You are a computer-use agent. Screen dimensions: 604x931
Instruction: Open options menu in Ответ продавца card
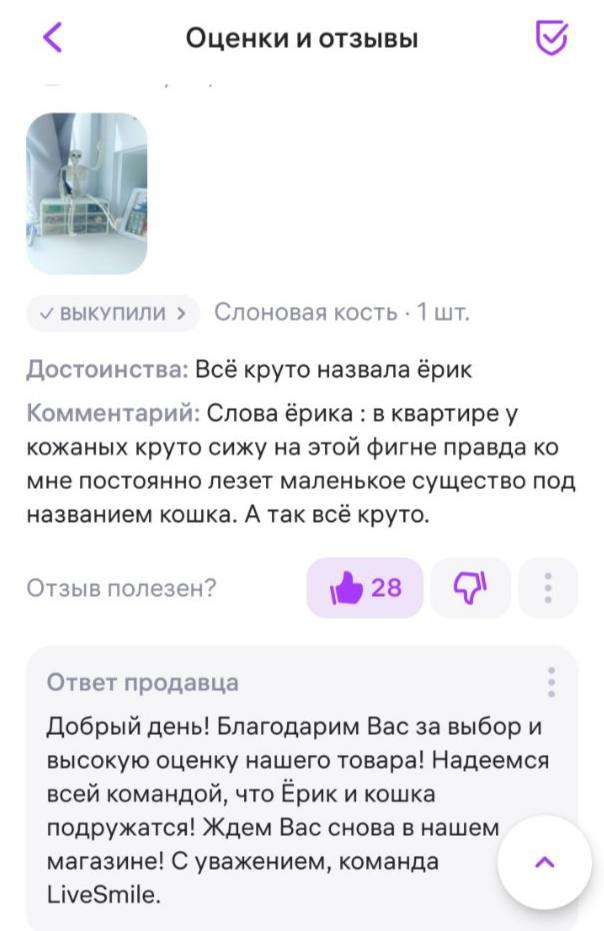551,682
